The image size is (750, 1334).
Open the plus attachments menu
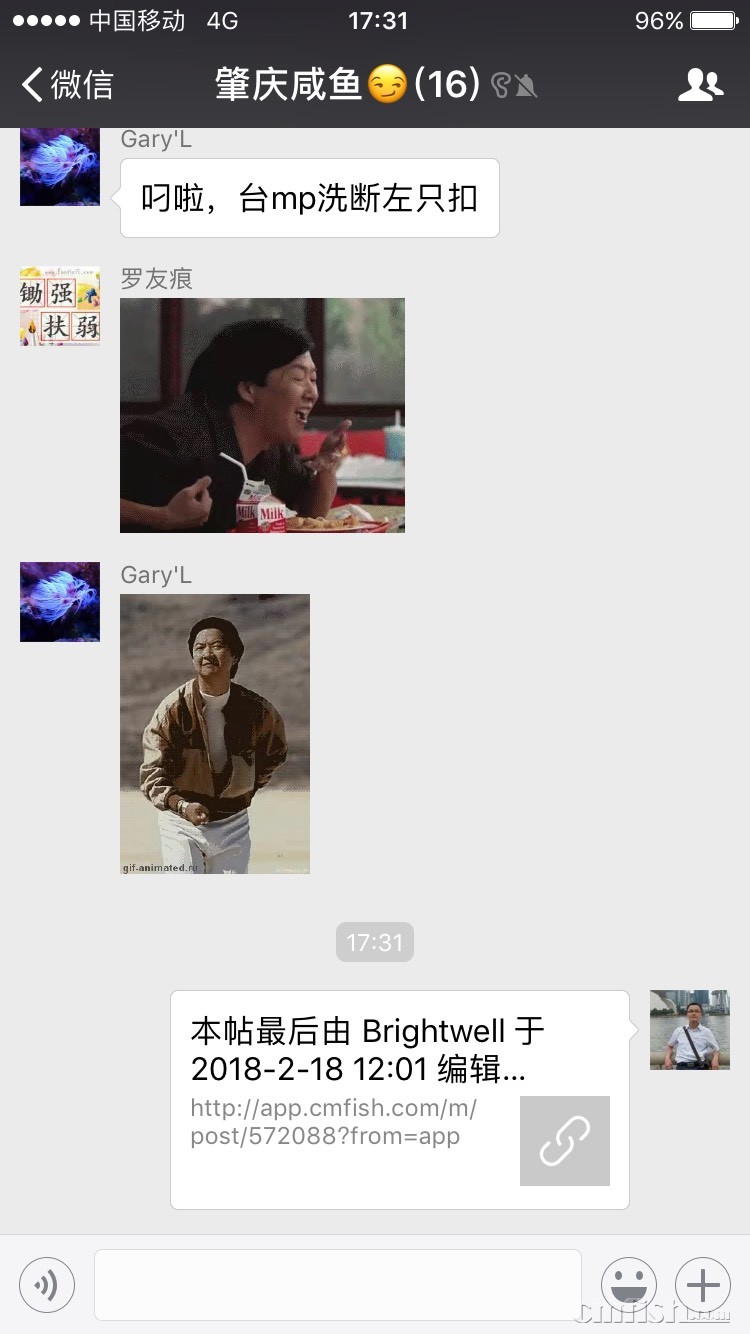pos(703,1284)
